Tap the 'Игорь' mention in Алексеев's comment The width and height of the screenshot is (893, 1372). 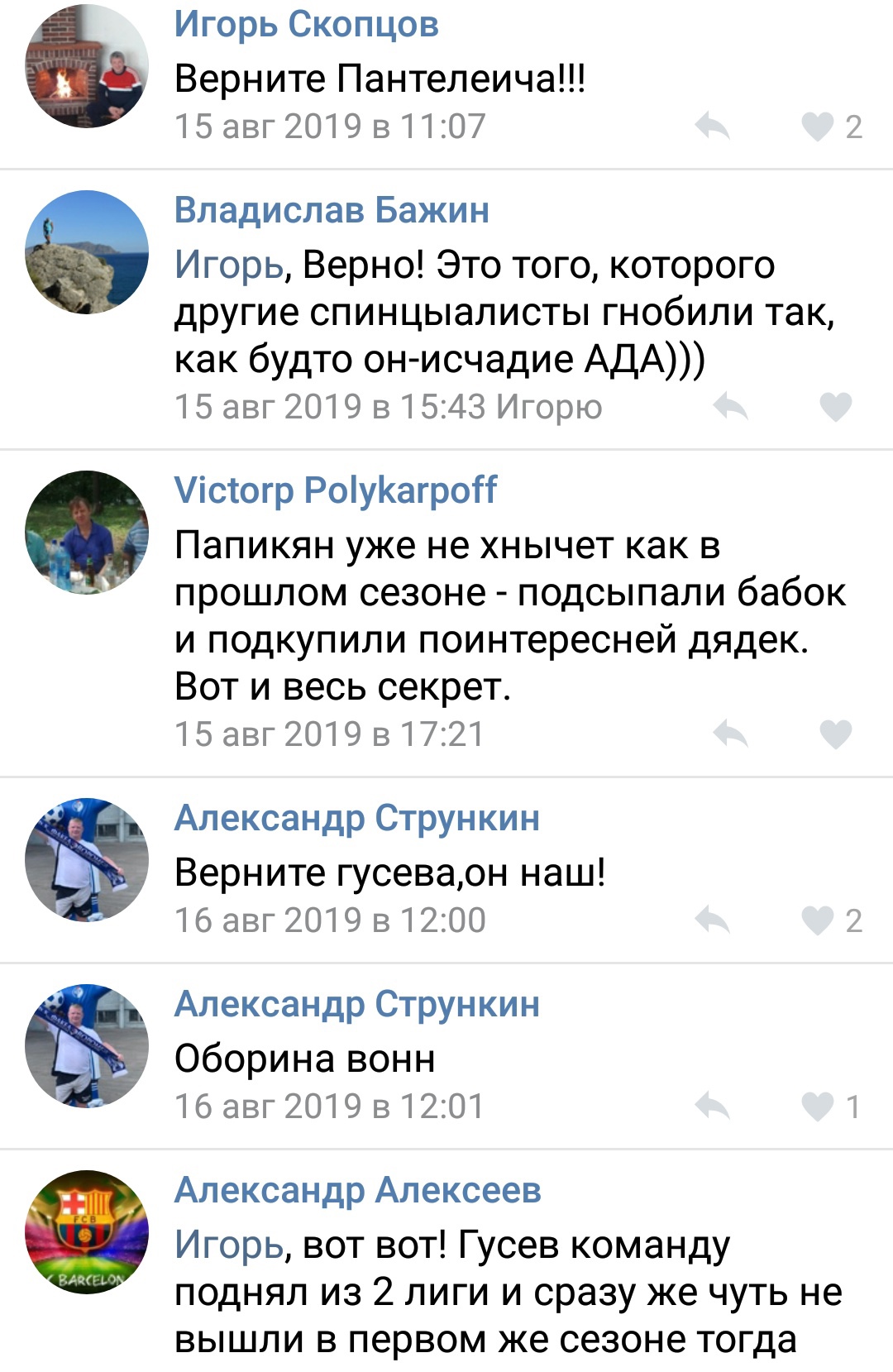228,1245
